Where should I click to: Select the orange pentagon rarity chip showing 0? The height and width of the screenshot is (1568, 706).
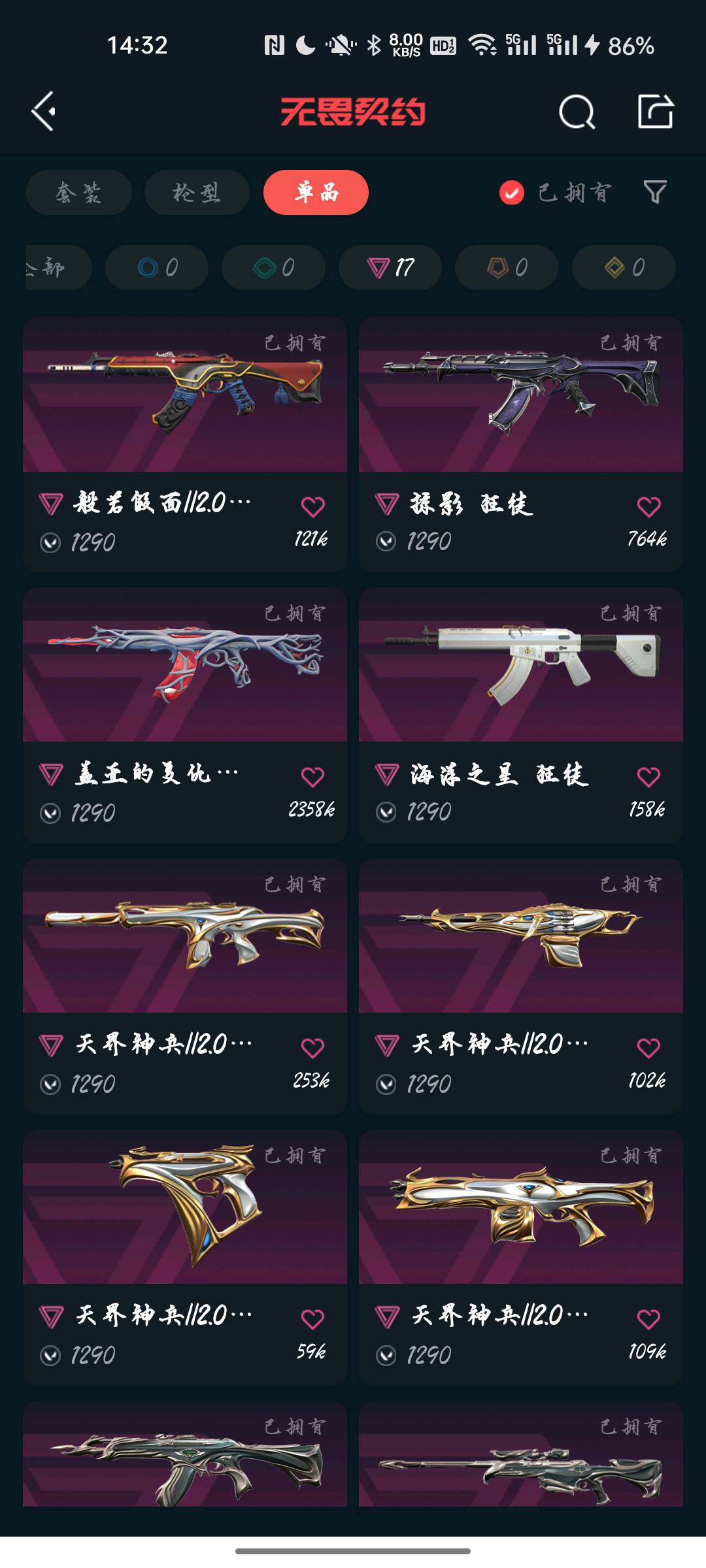507,267
